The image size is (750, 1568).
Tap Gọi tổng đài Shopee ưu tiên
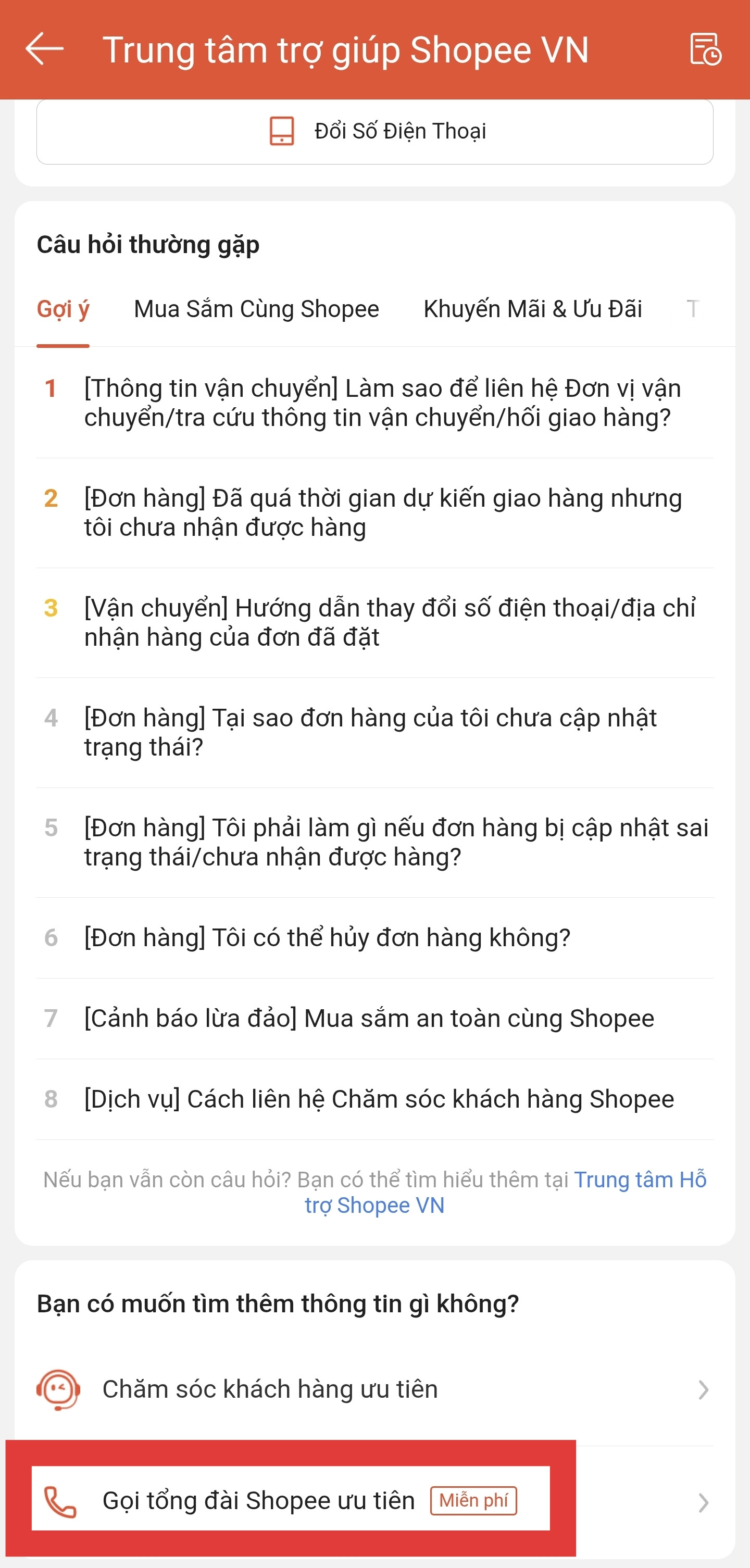375,1502
